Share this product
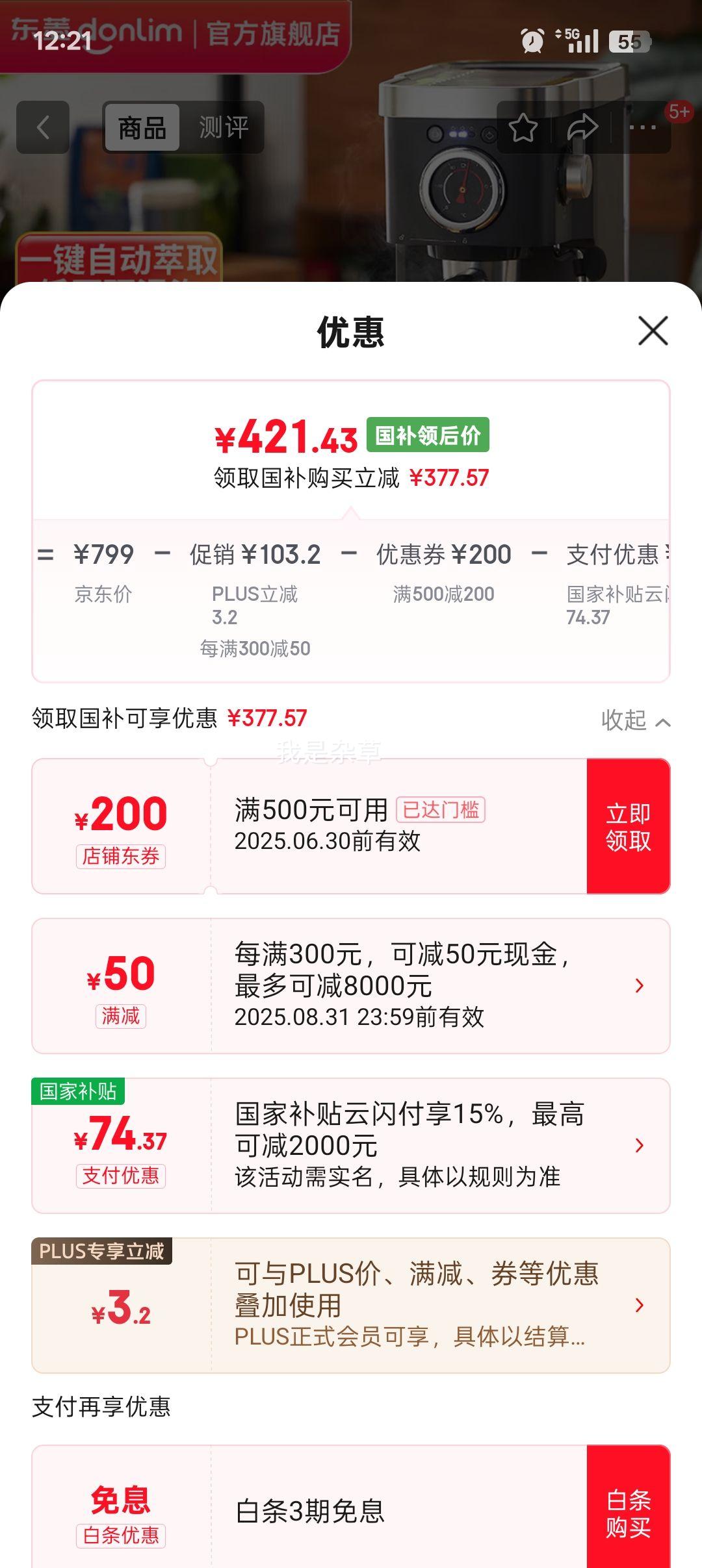The image size is (702, 1568). (x=582, y=127)
